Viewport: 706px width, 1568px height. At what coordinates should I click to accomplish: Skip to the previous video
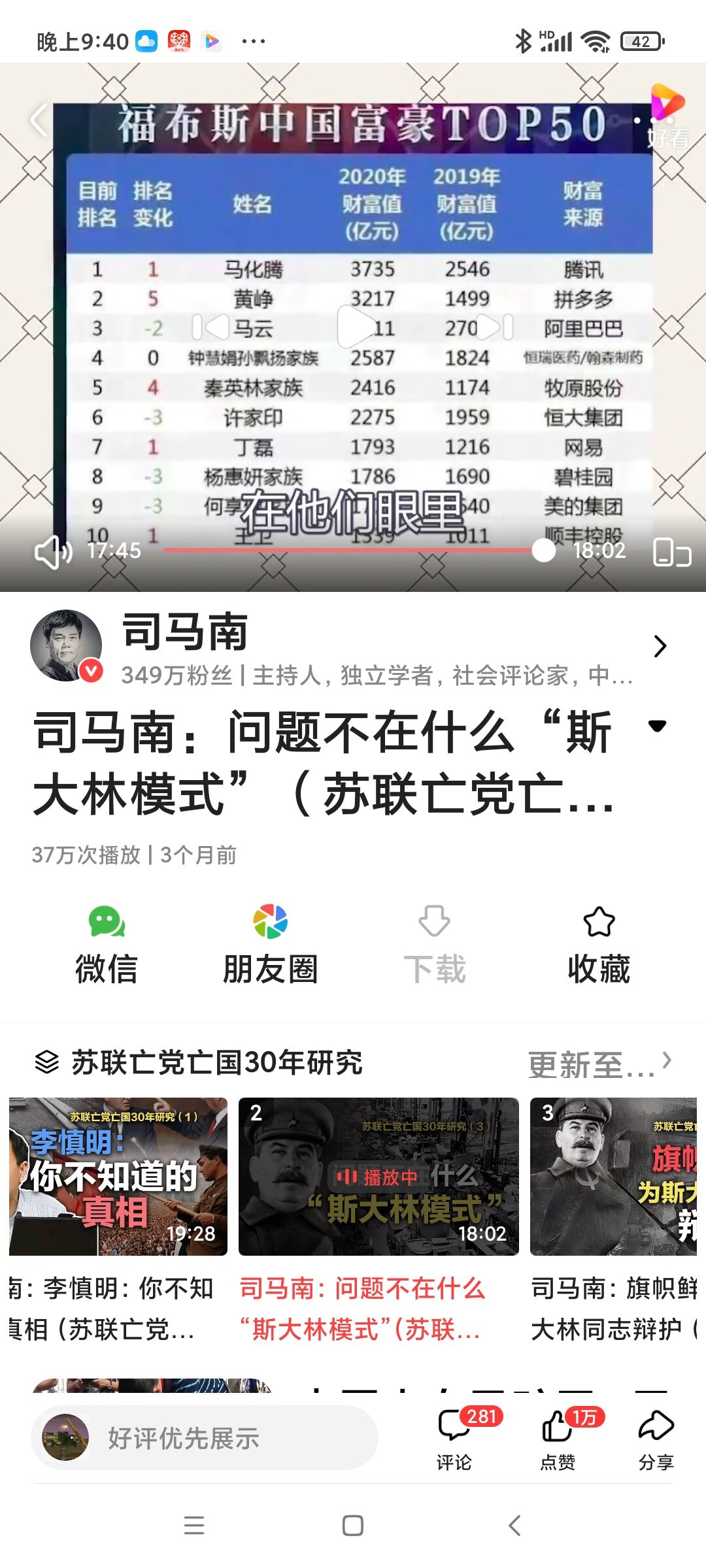212,327
